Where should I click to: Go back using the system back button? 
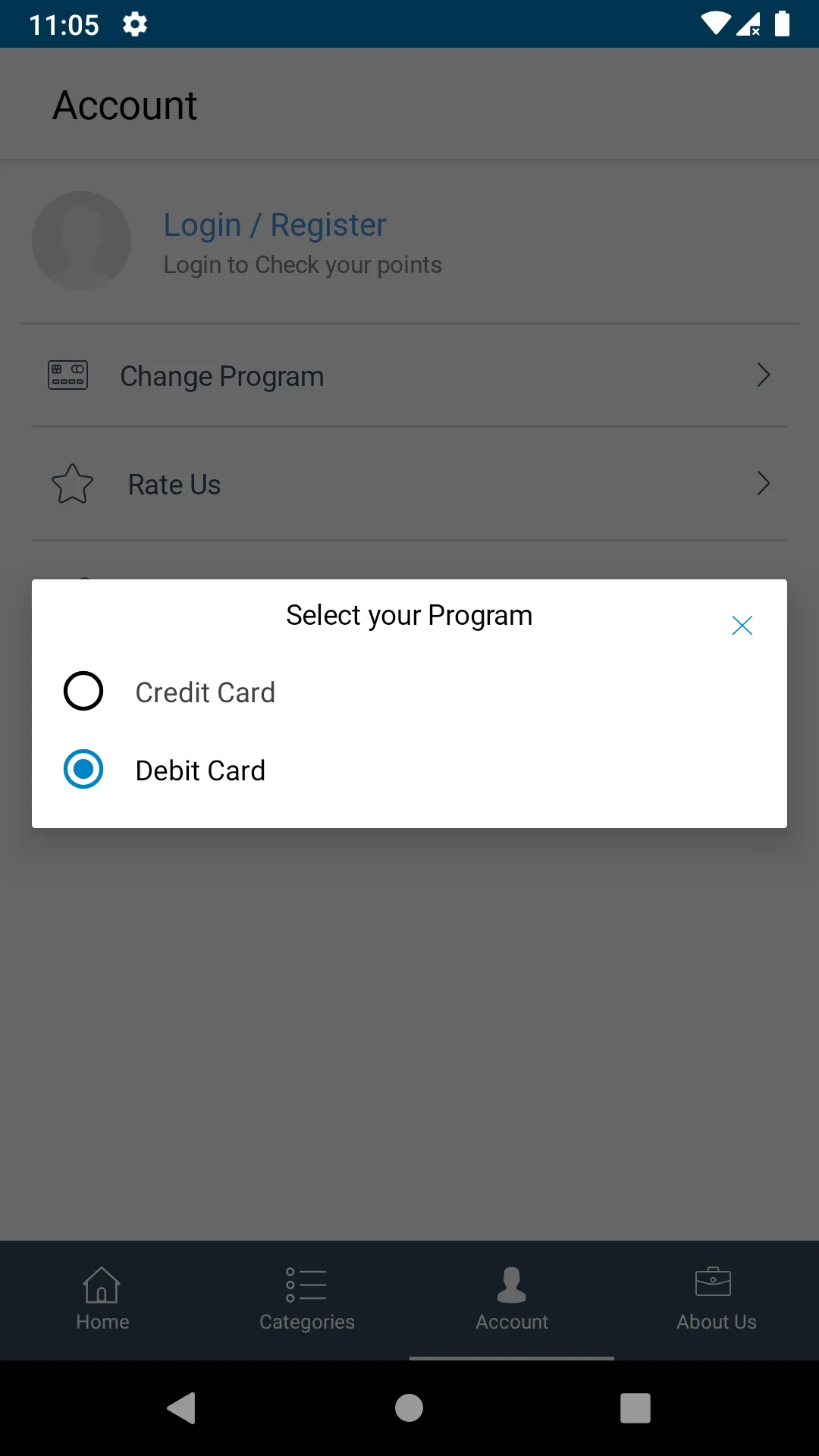[x=182, y=1408]
